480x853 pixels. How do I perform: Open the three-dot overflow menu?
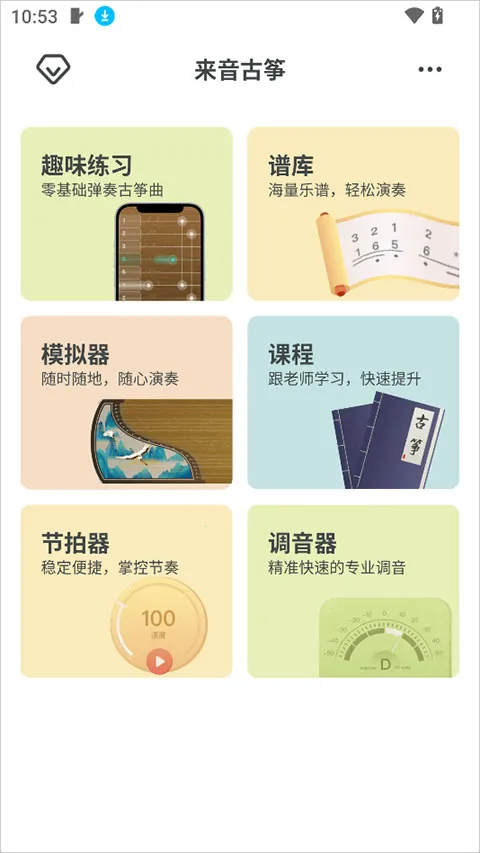point(430,70)
